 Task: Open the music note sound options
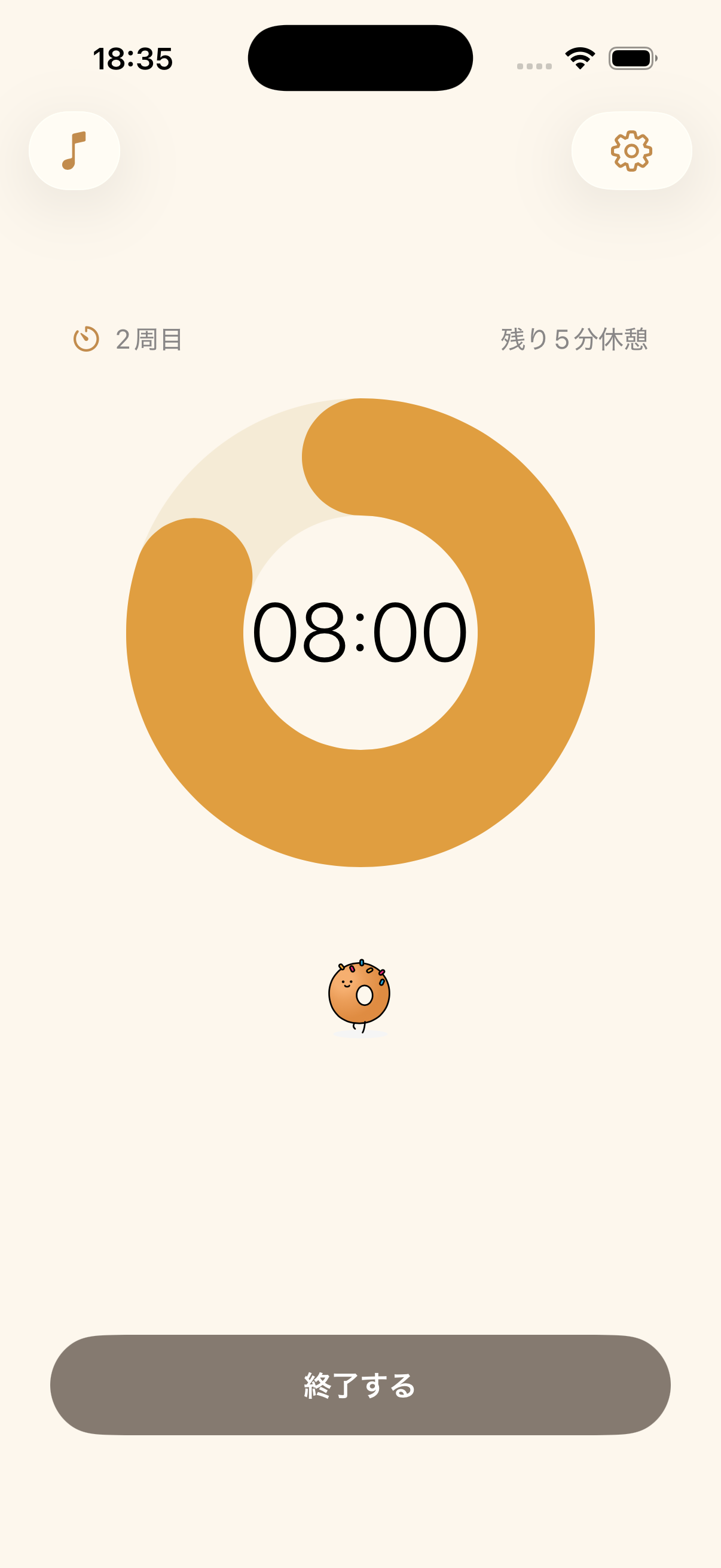(x=74, y=150)
